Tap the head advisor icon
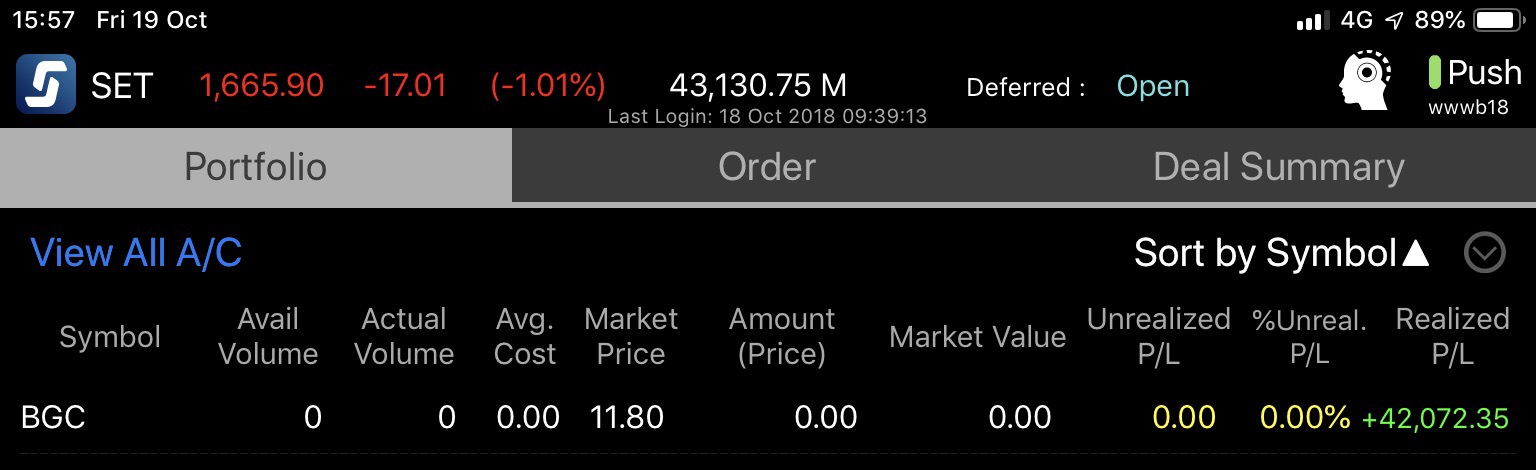 (1366, 80)
